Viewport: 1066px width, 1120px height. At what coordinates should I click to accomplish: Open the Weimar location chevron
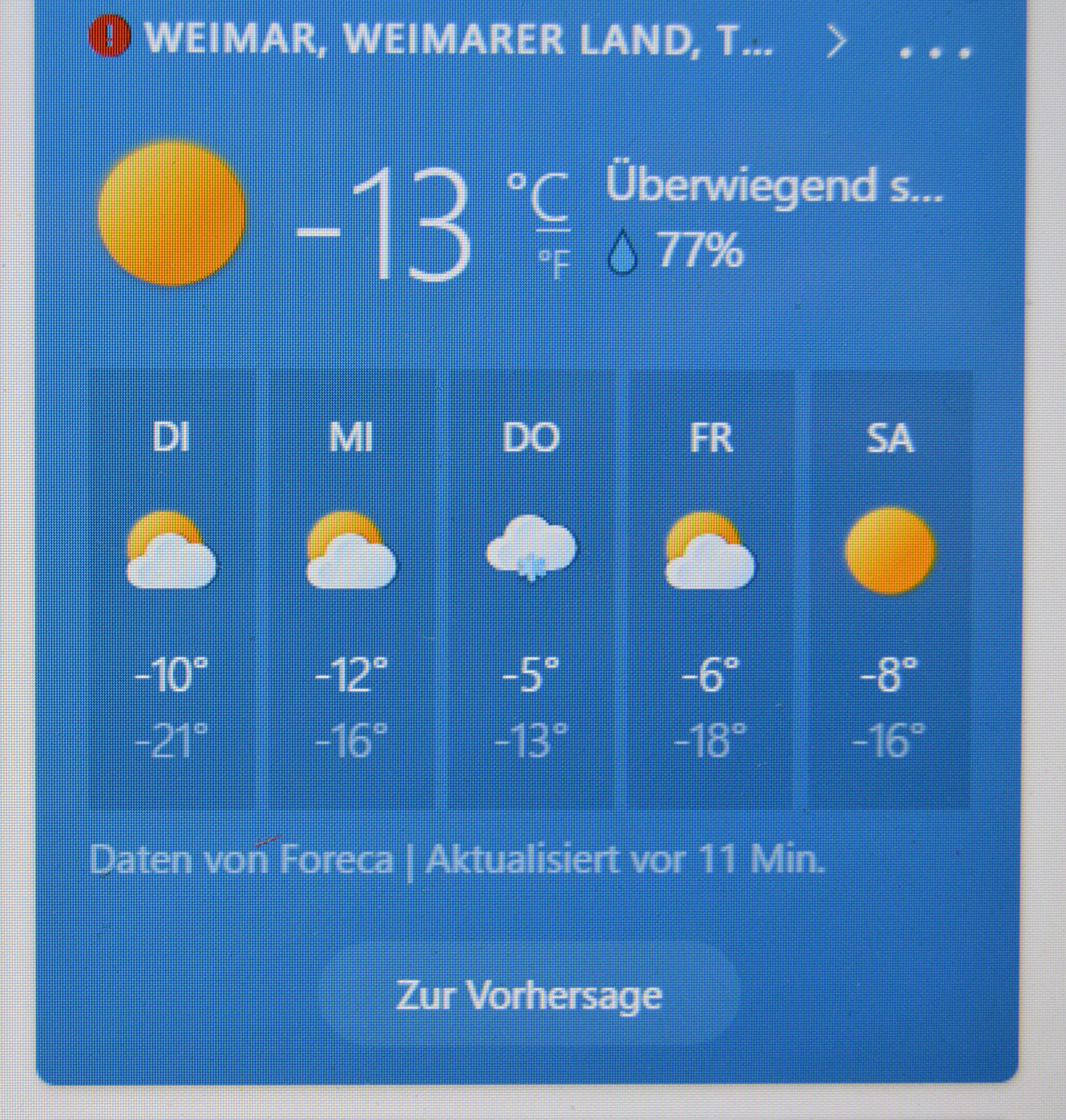click(835, 43)
